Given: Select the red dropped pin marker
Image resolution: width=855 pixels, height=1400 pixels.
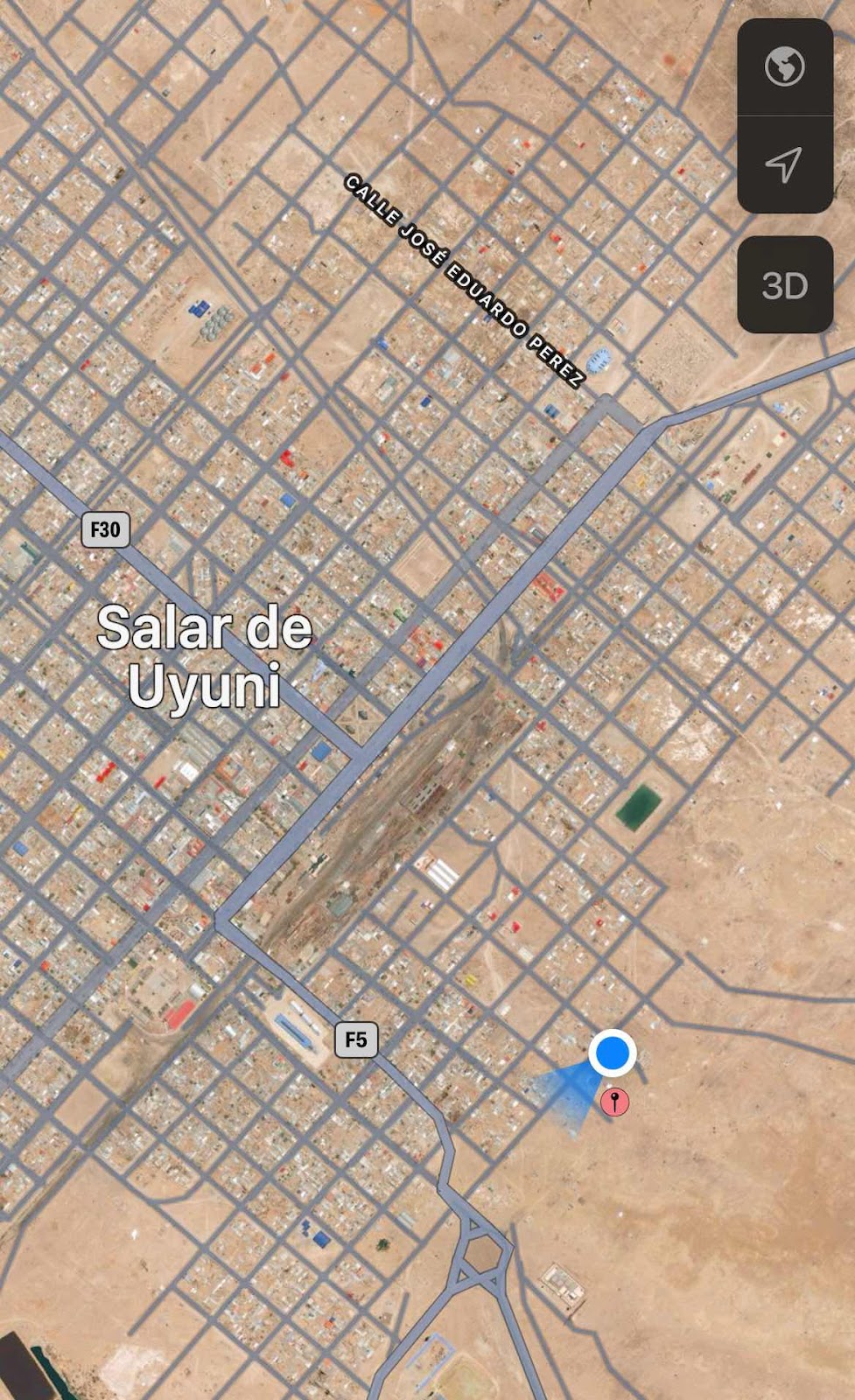Looking at the screenshot, I should (614, 1102).
